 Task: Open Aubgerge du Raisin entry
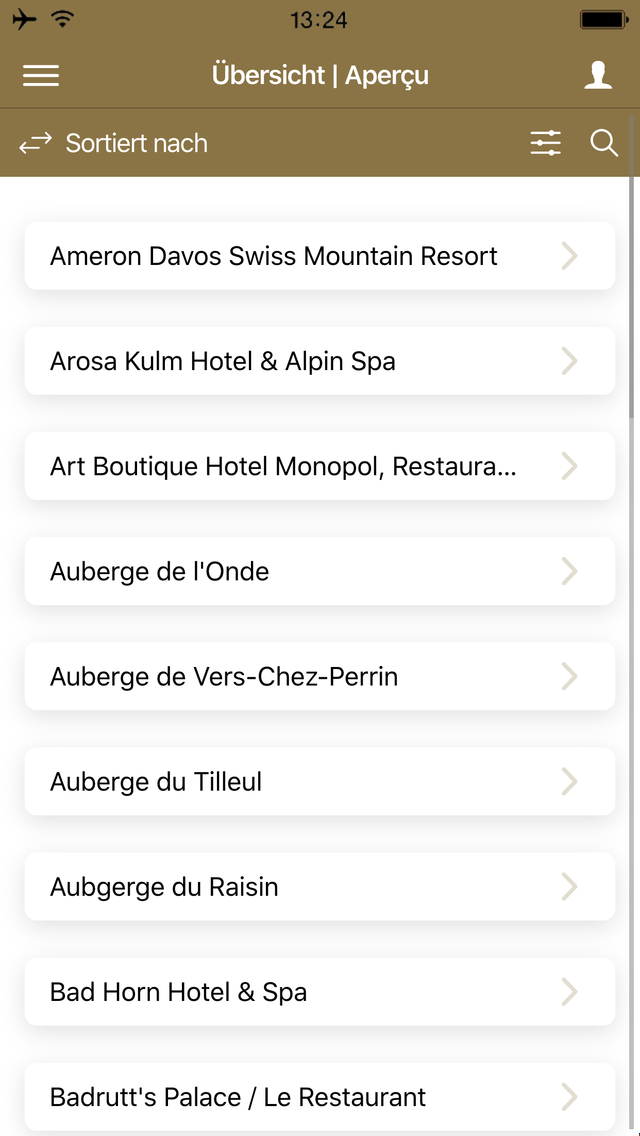[x=319, y=887]
